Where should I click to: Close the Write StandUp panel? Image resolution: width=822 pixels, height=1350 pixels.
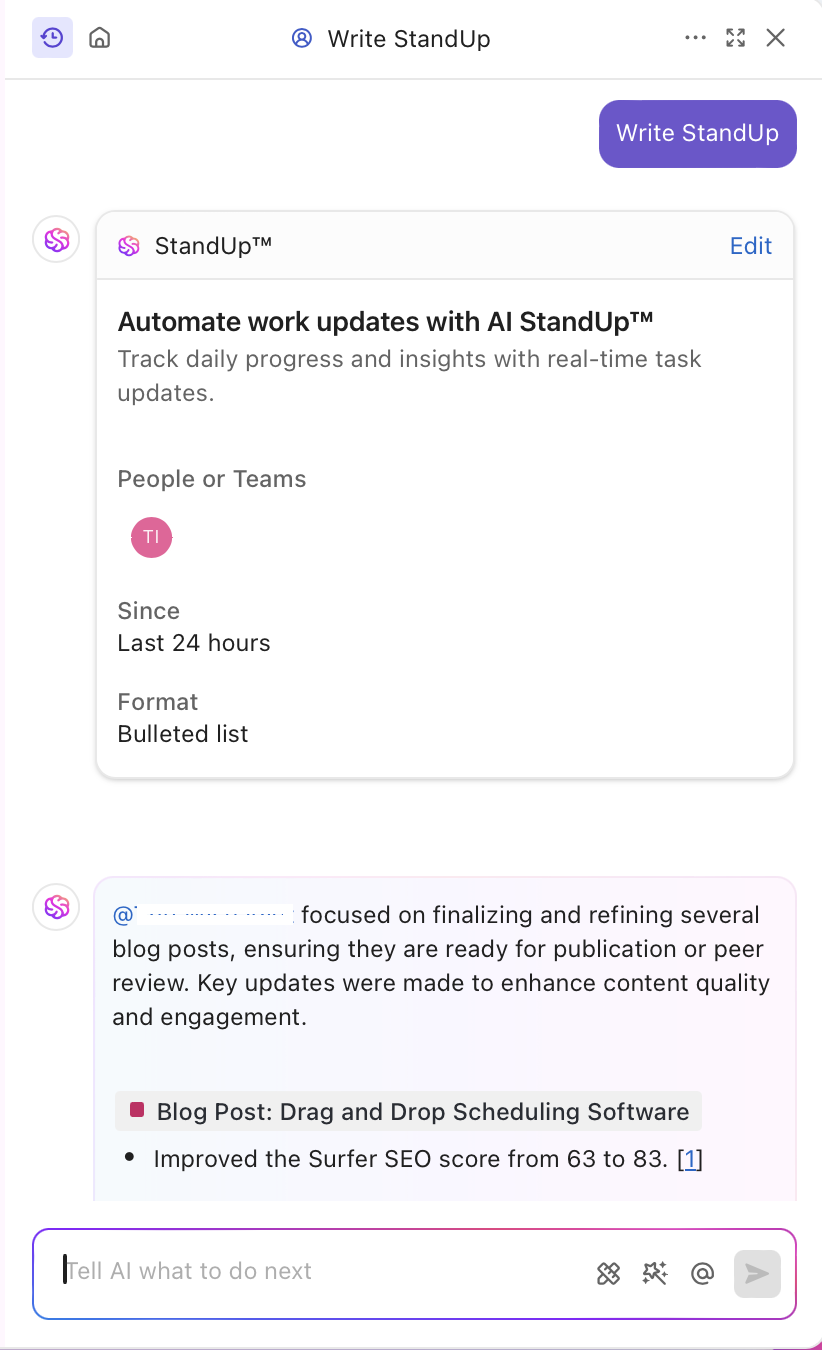(775, 38)
